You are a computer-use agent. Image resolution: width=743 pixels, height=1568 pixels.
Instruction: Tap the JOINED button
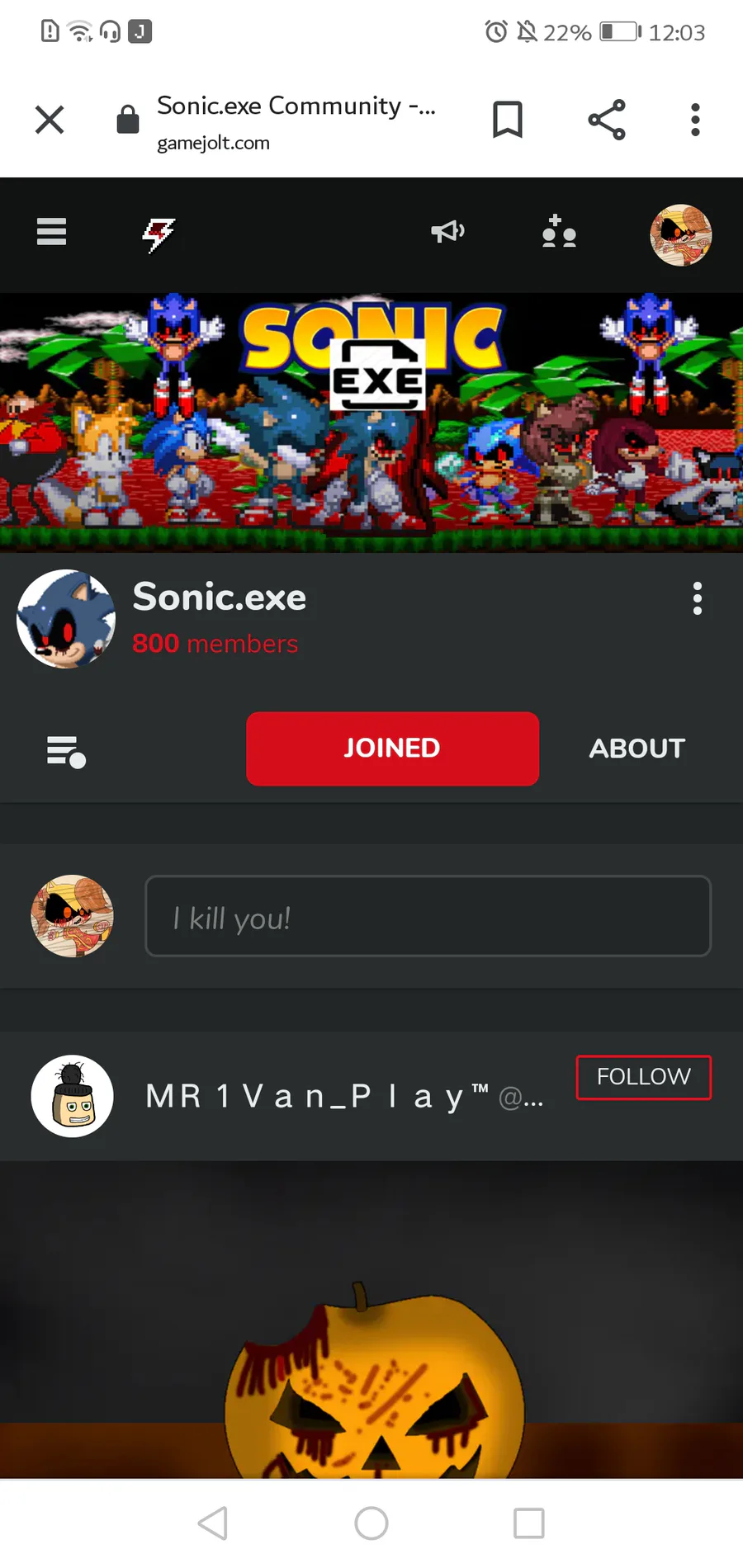click(x=392, y=749)
